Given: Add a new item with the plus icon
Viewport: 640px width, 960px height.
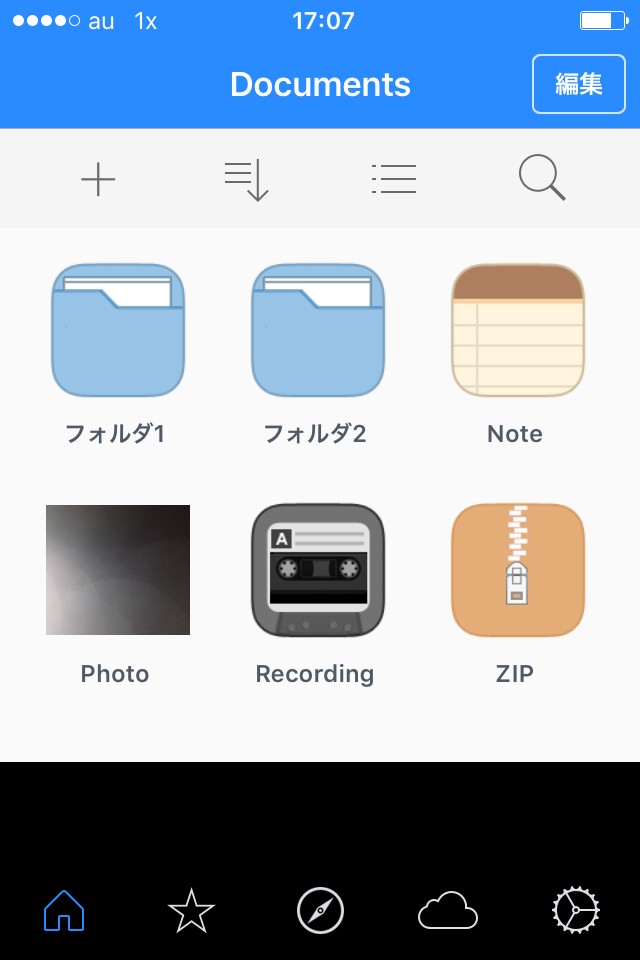Looking at the screenshot, I should pyautogui.click(x=98, y=180).
